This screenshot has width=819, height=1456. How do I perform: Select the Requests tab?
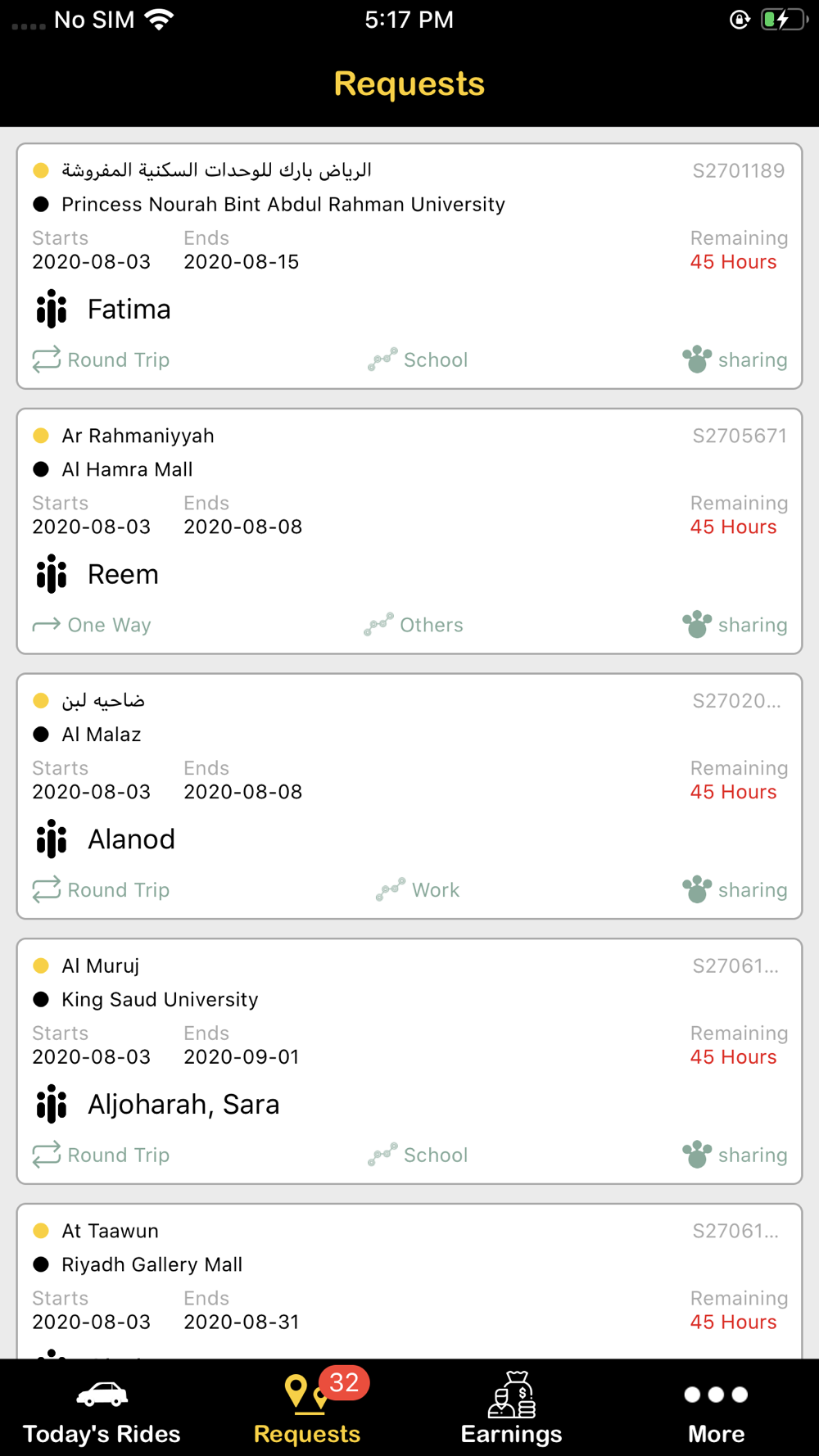coord(307,1409)
